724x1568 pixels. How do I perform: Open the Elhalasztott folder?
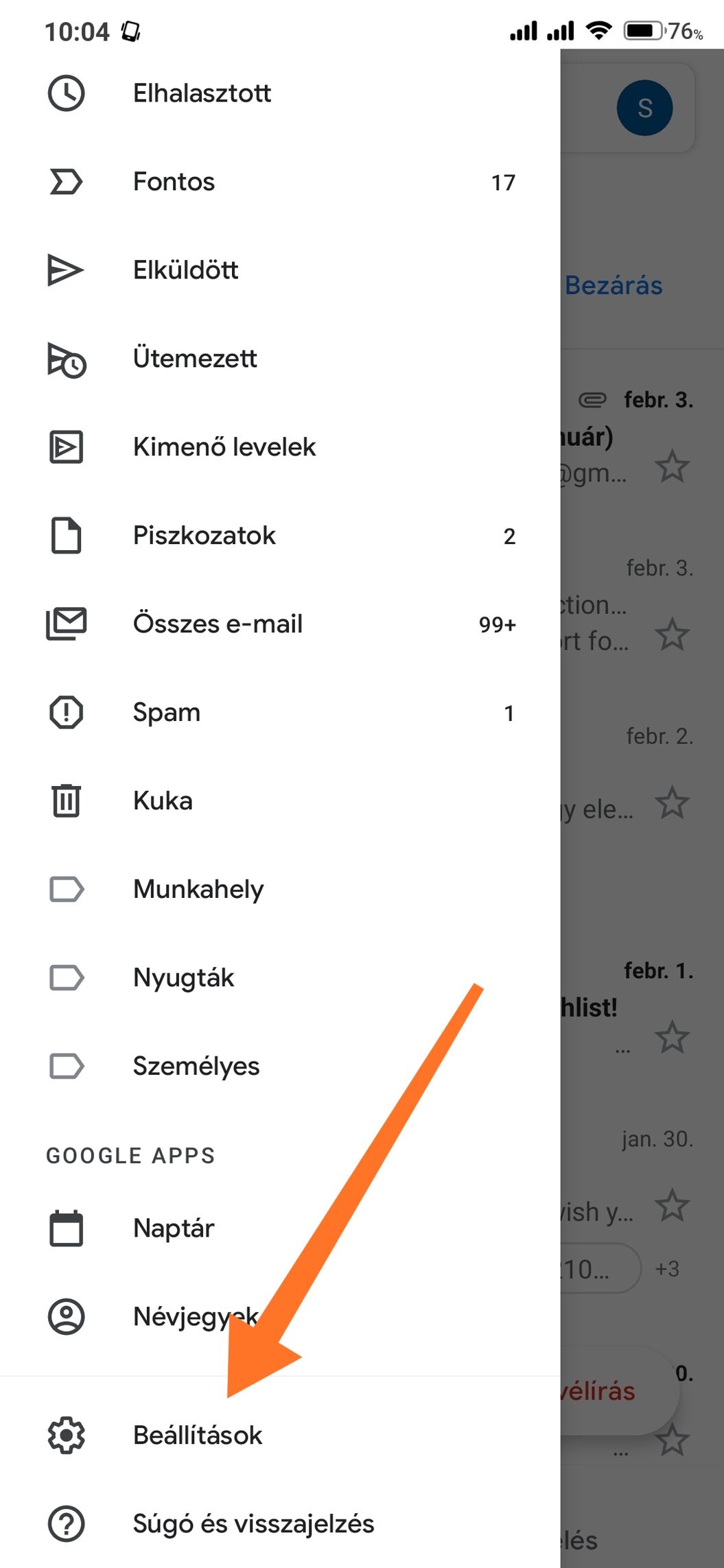point(280,93)
